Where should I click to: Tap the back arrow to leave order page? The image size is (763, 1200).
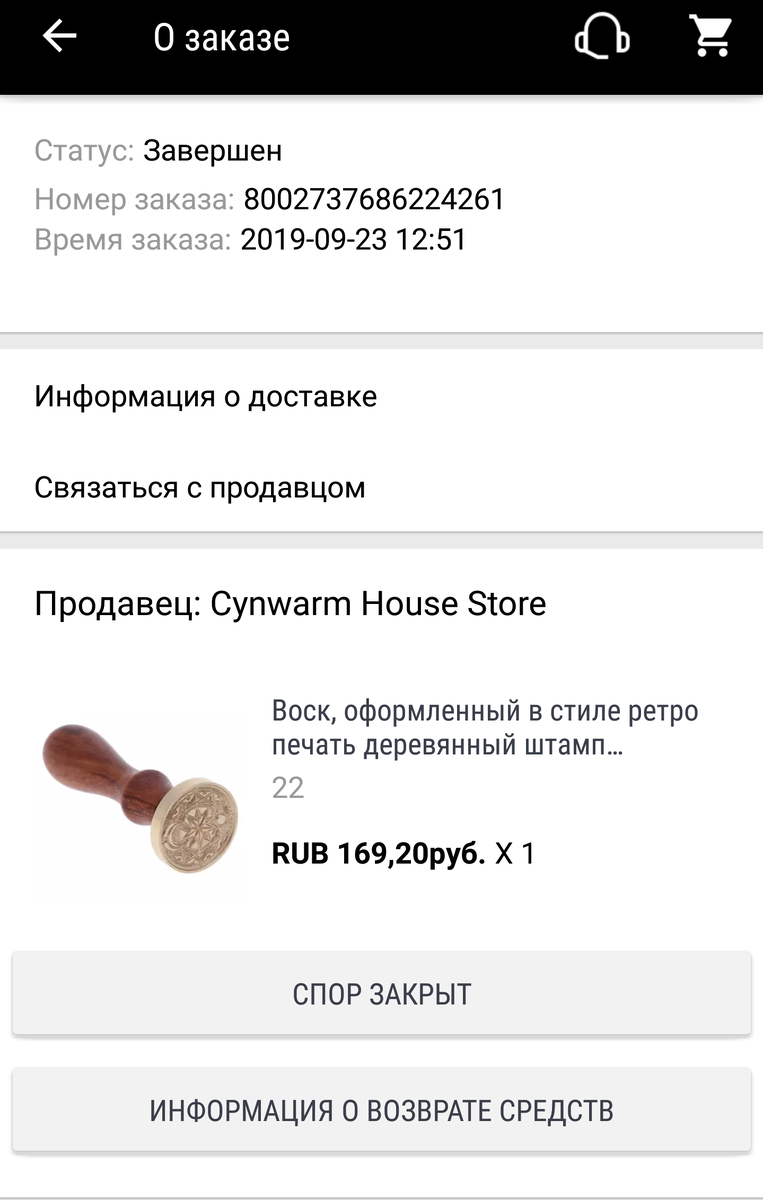click(58, 36)
